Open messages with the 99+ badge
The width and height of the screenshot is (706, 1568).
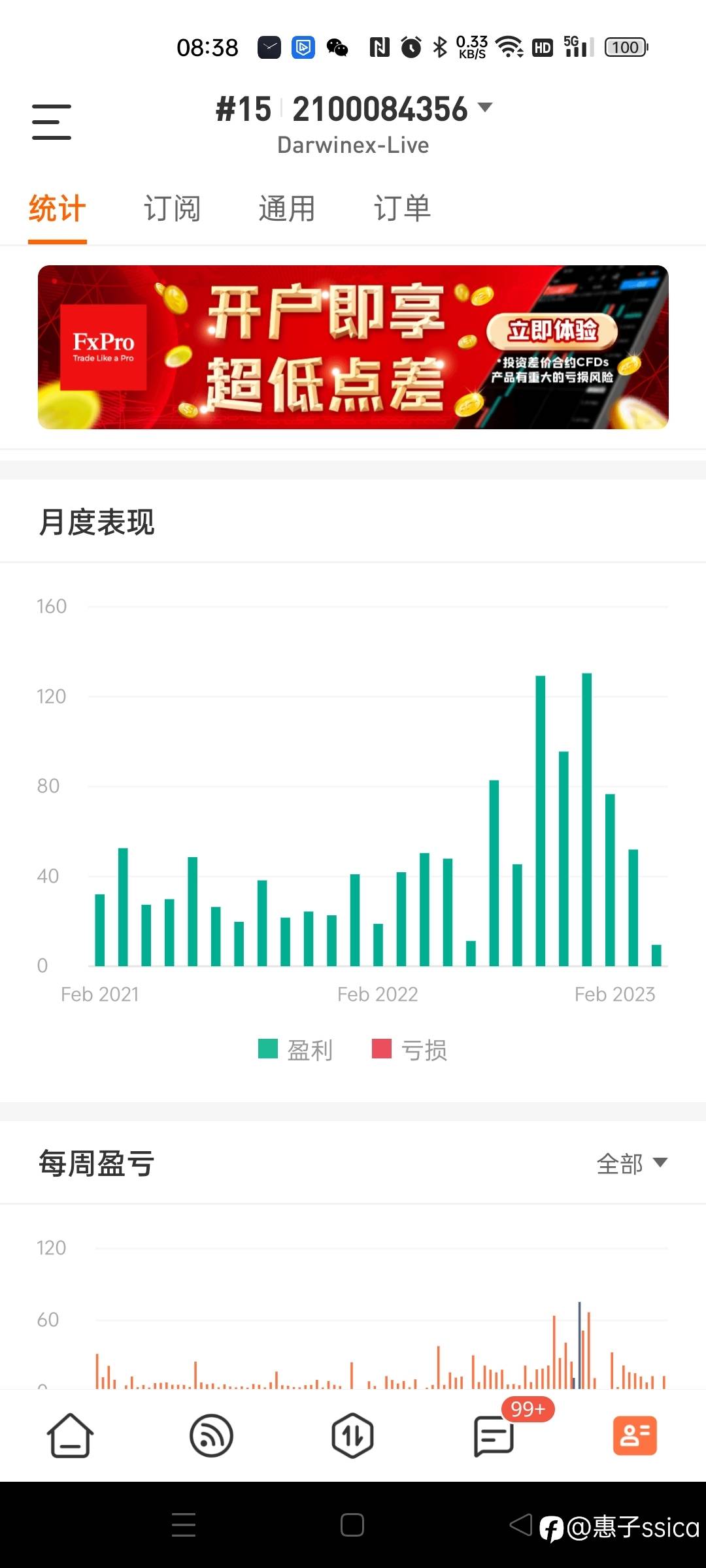(x=494, y=1435)
